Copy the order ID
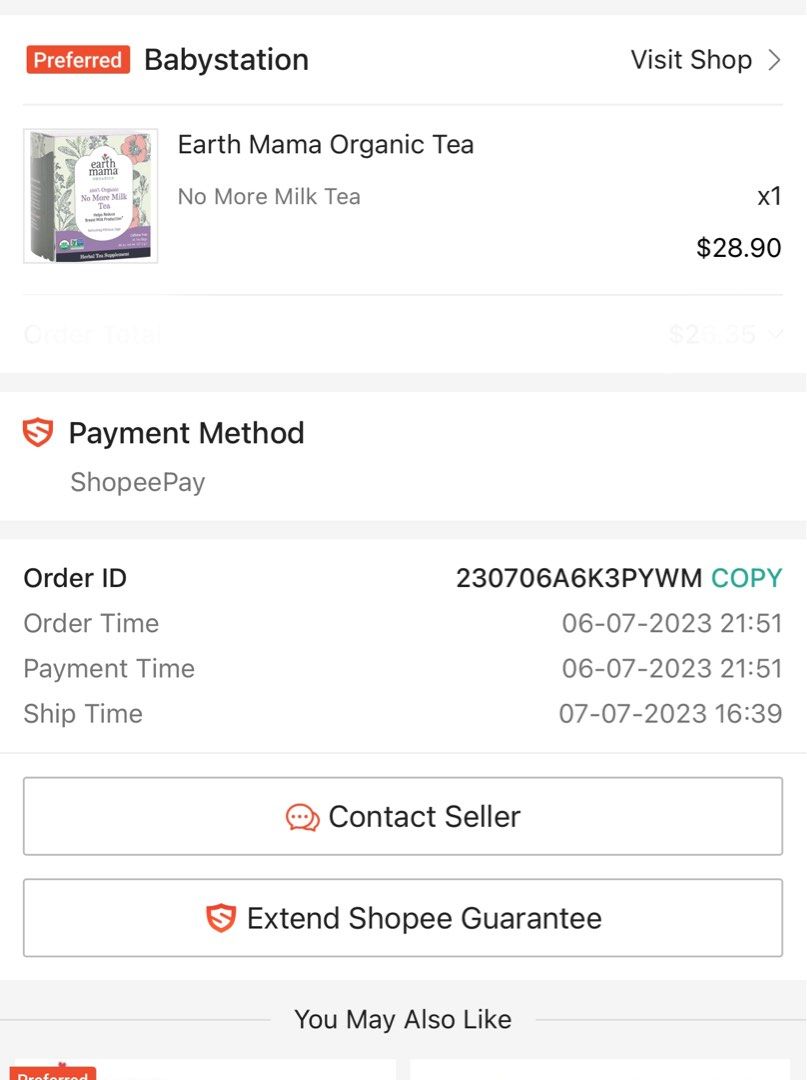The width and height of the screenshot is (807, 1080). 746,578
